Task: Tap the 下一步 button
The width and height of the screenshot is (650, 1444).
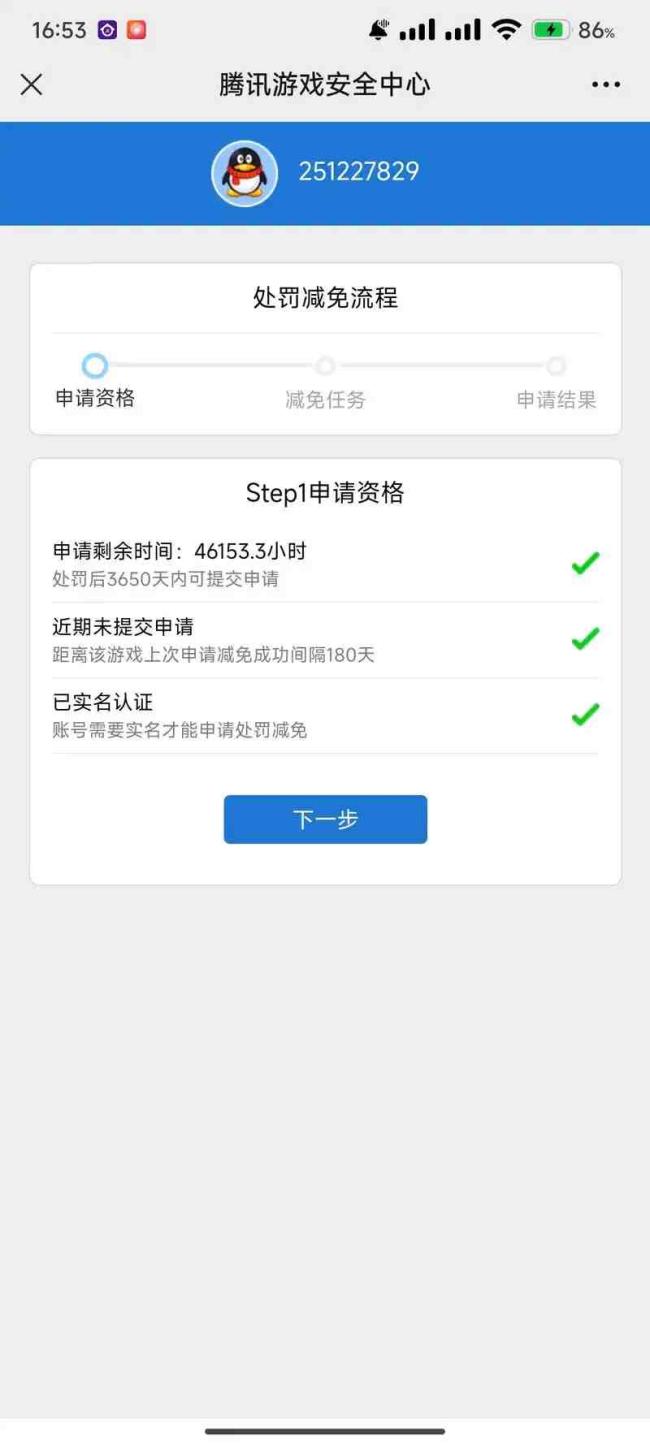Action: 325,819
